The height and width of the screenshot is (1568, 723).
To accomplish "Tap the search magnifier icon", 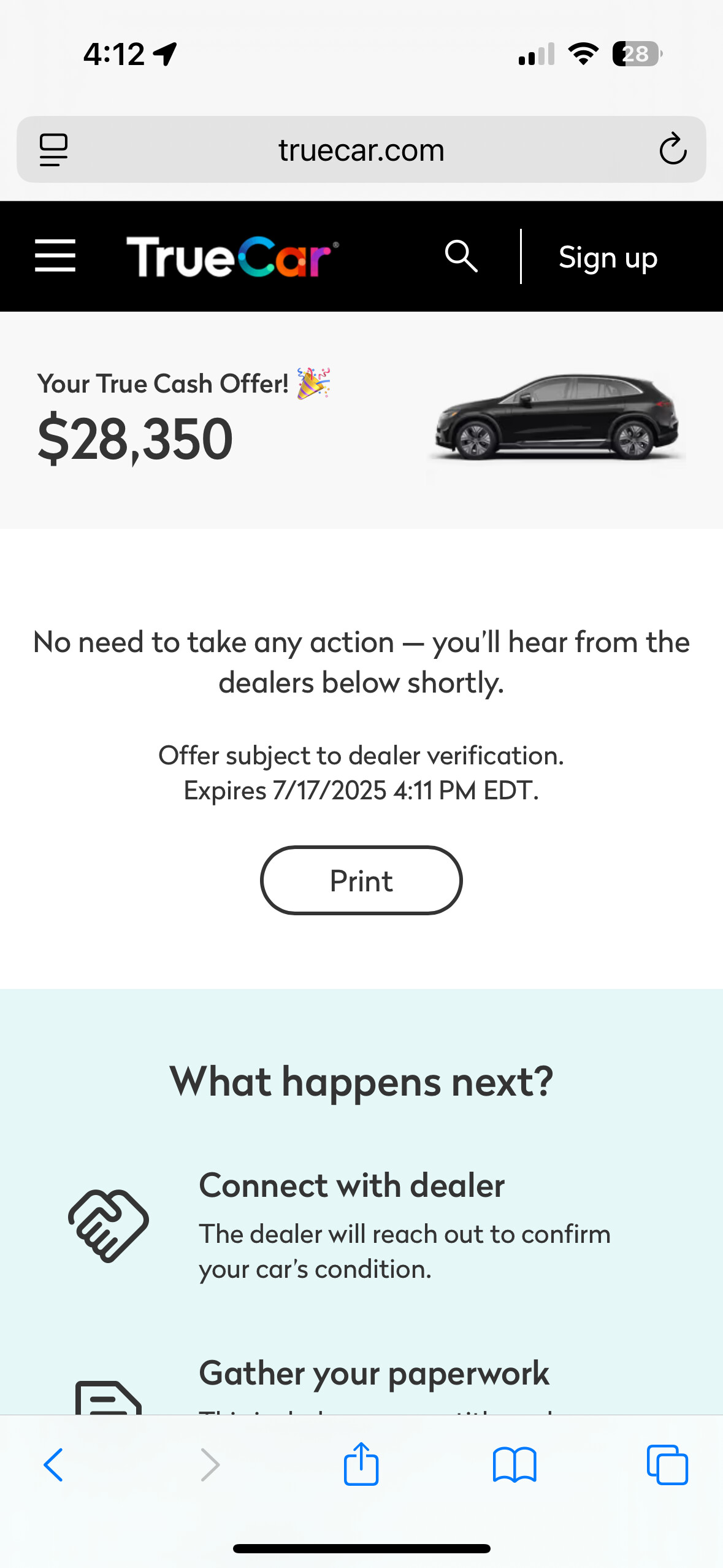I will pyautogui.click(x=461, y=256).
